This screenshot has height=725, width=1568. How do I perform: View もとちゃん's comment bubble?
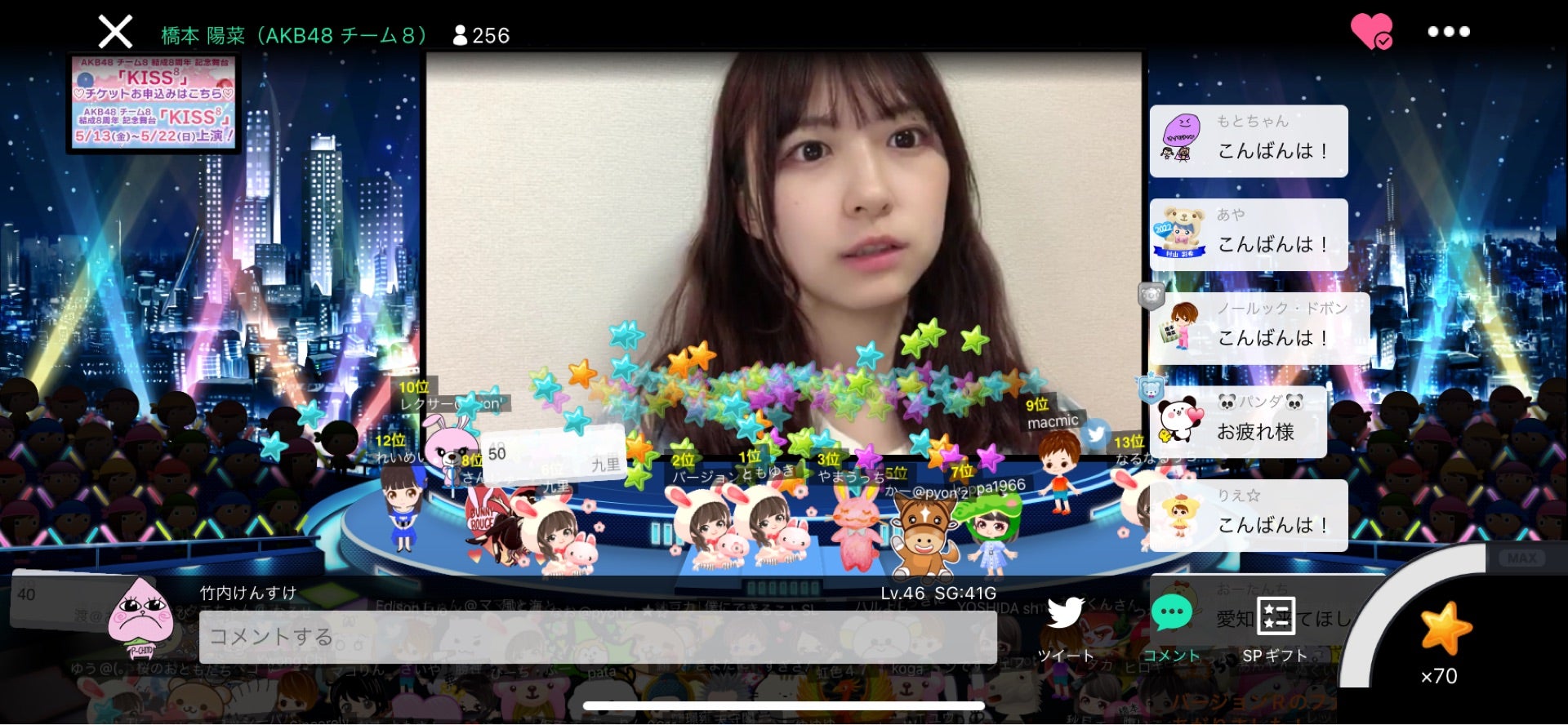[x=1248, y=140]
